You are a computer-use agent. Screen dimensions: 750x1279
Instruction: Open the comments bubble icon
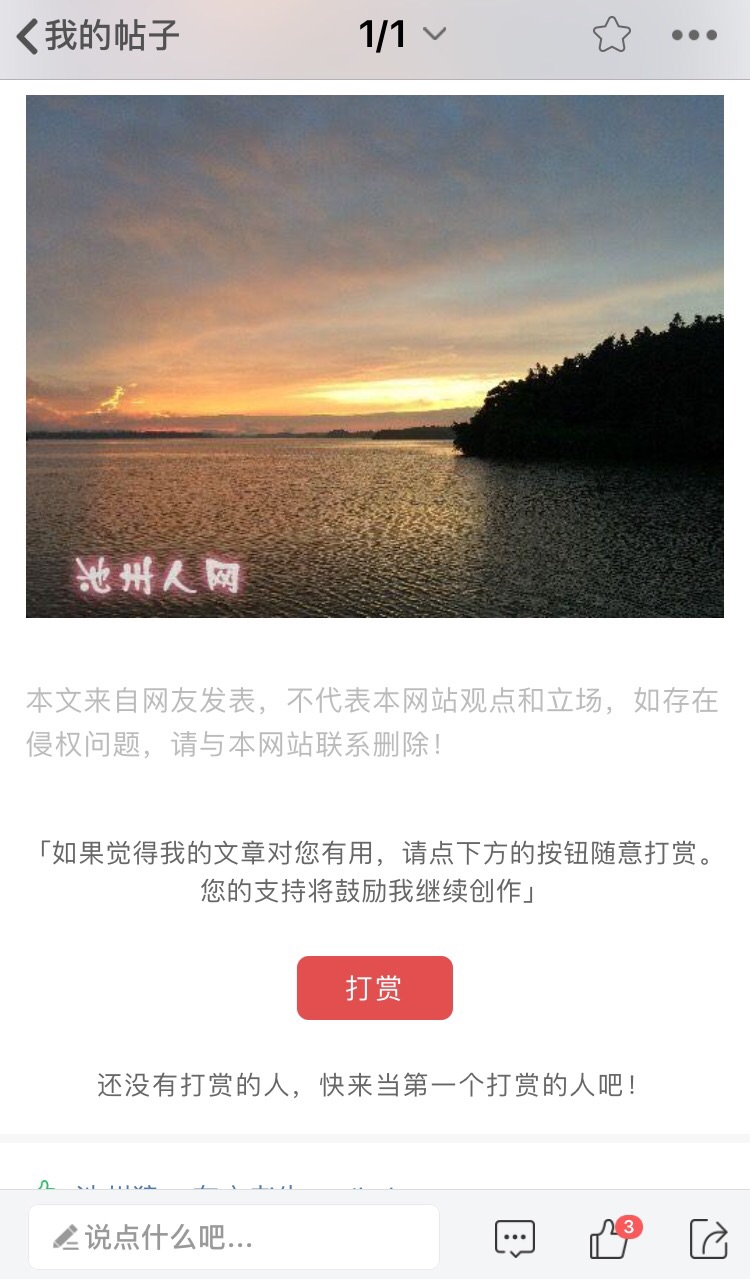click(x=515, y=1239)
